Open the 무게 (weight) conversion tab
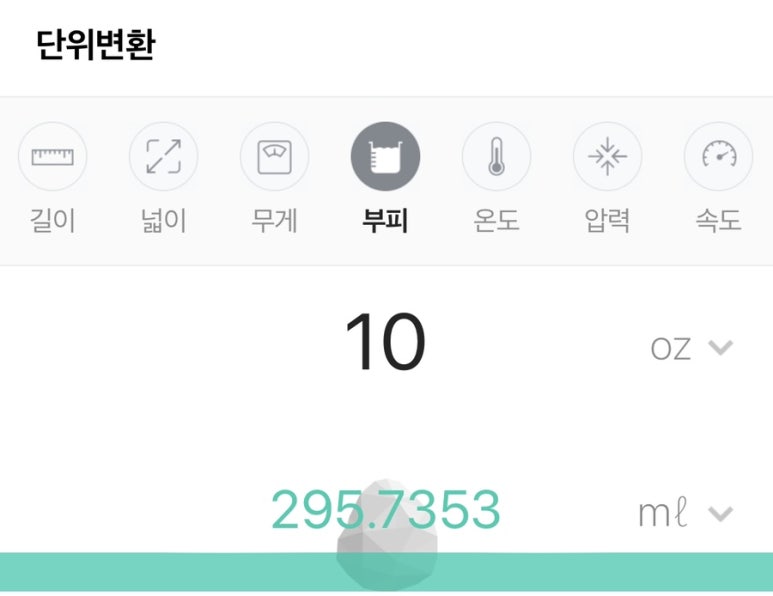Viewport: 773px width, 596px height. point(274,158)
